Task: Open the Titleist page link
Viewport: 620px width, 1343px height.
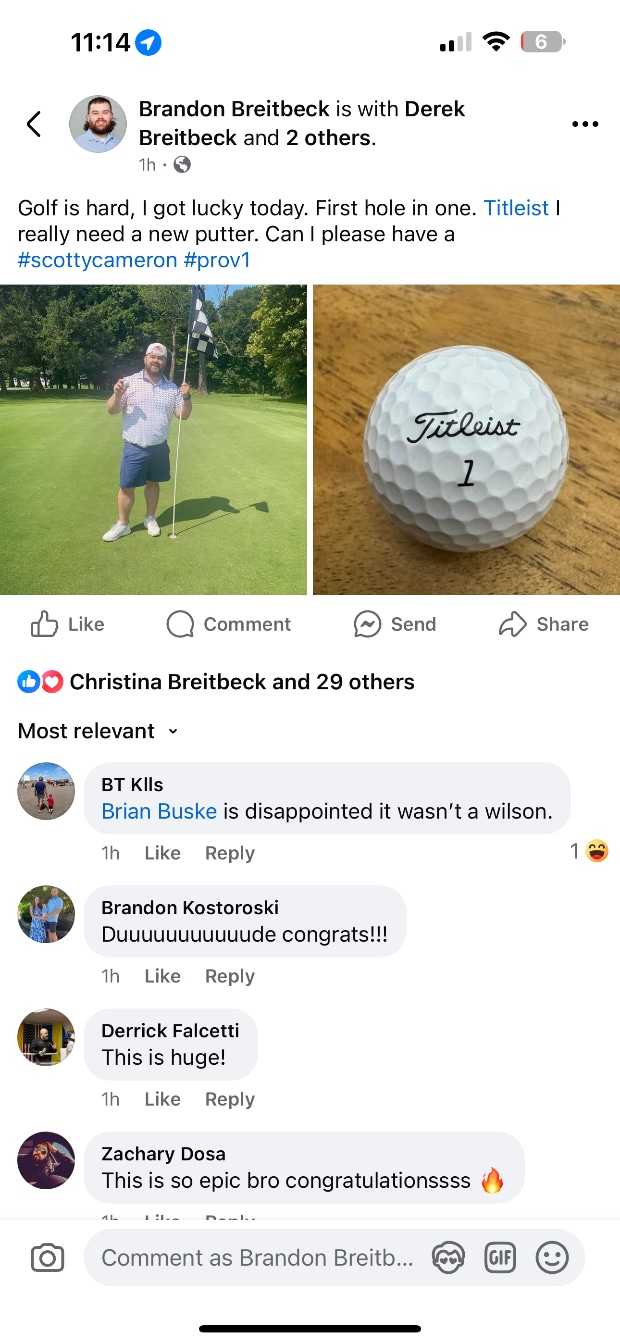Action: [x=516, y=208]
